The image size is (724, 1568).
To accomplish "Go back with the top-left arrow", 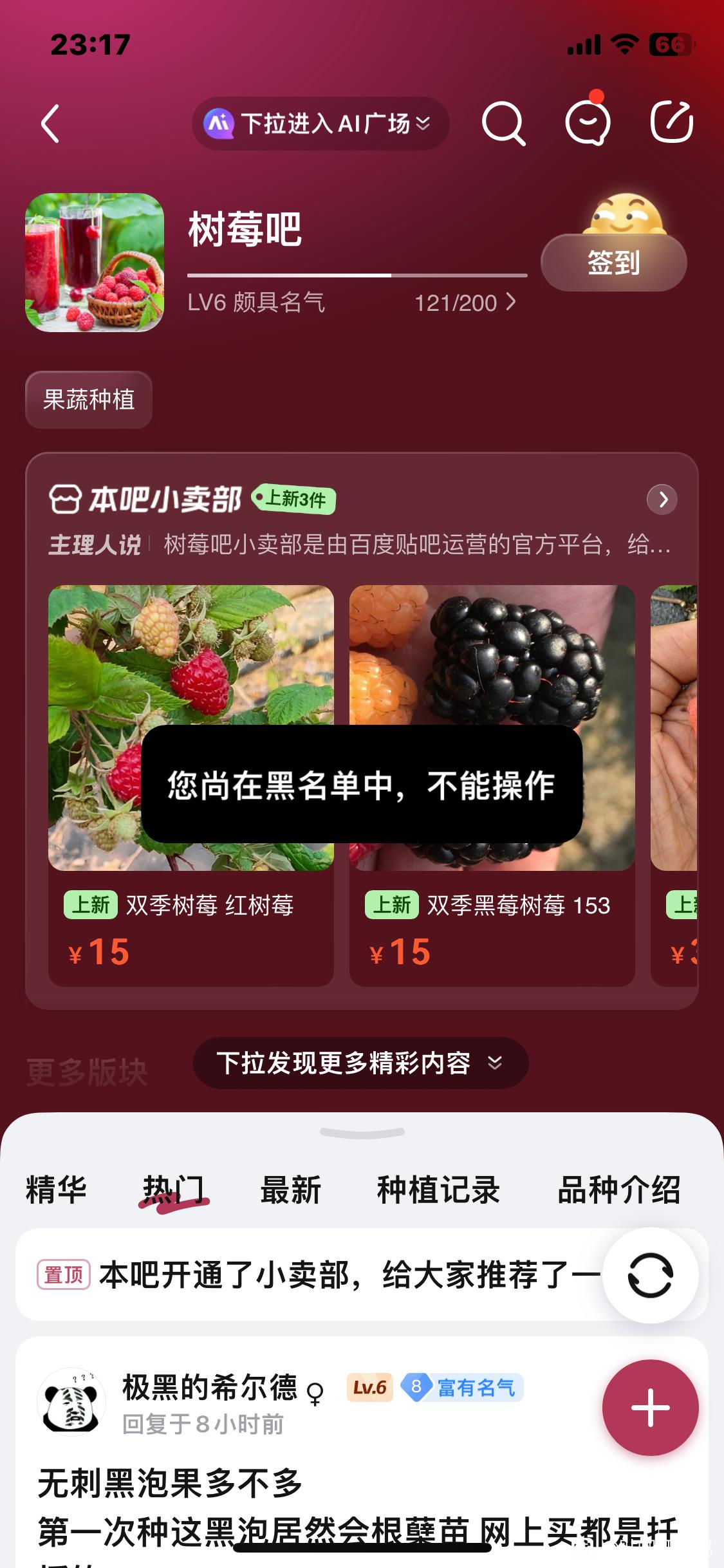I will click(x=50, y=123).
